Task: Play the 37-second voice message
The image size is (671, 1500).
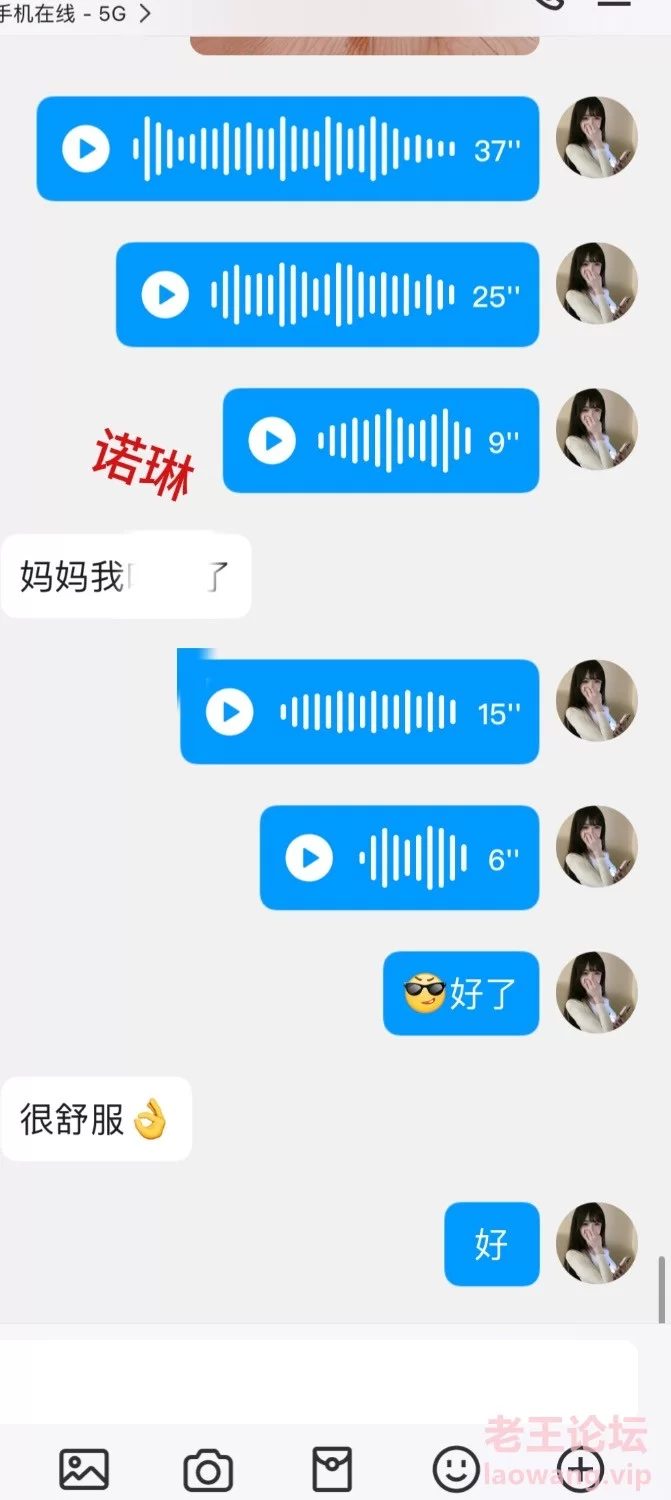Action: [86, 149]
